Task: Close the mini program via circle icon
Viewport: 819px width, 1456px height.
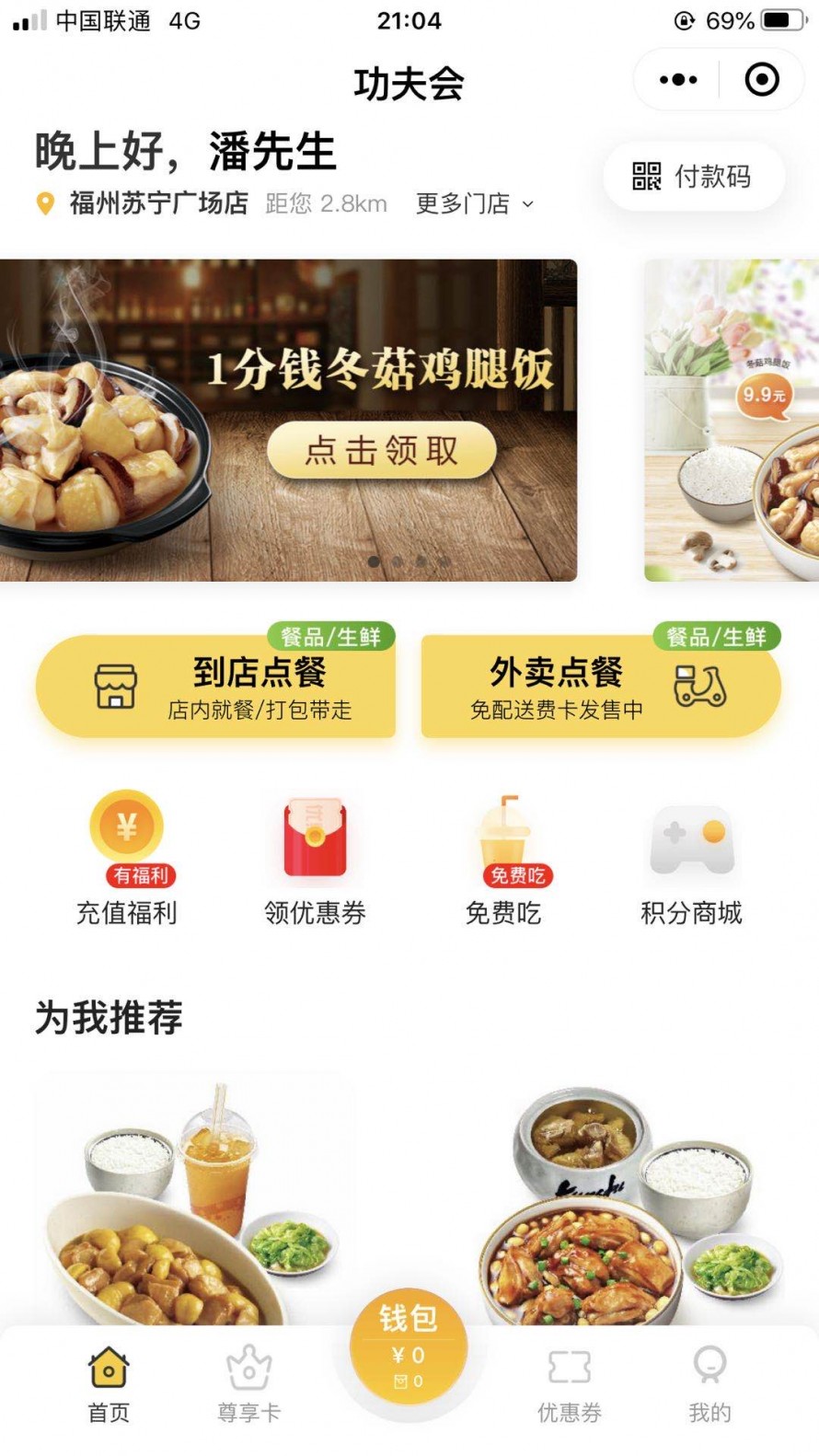Action: click(x=761, y=80)
